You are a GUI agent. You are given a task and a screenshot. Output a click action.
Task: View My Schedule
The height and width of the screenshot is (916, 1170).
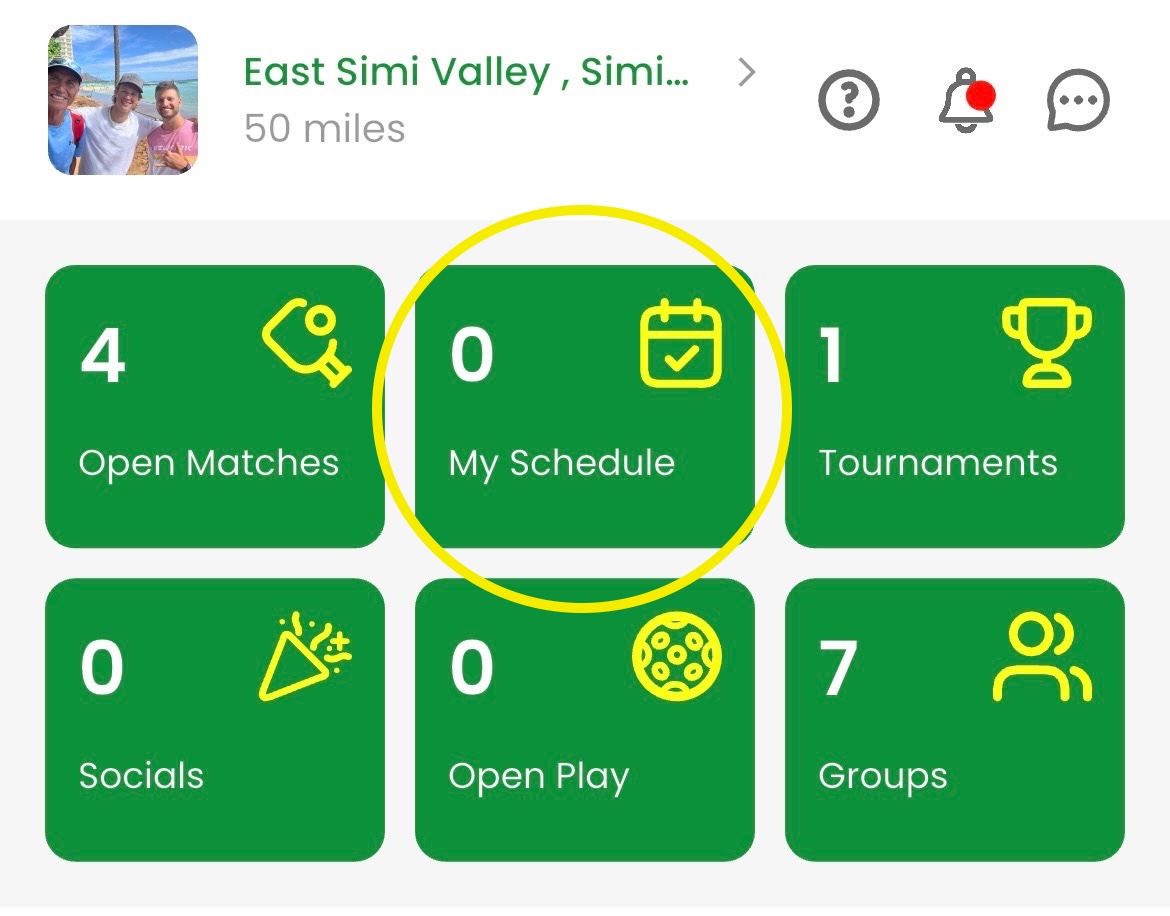584,406
